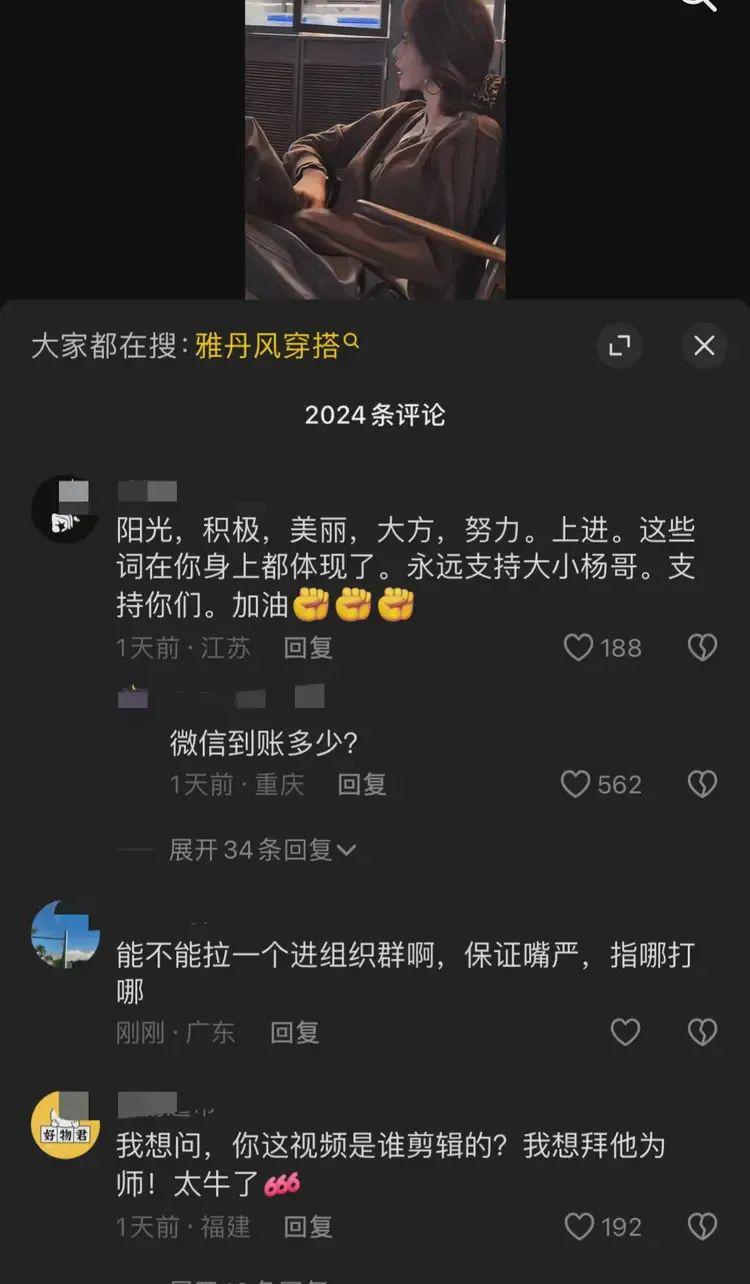Reply to the Jiangsu comment 阳光，积极
The image size is (750, 1284).
[308, 648]
